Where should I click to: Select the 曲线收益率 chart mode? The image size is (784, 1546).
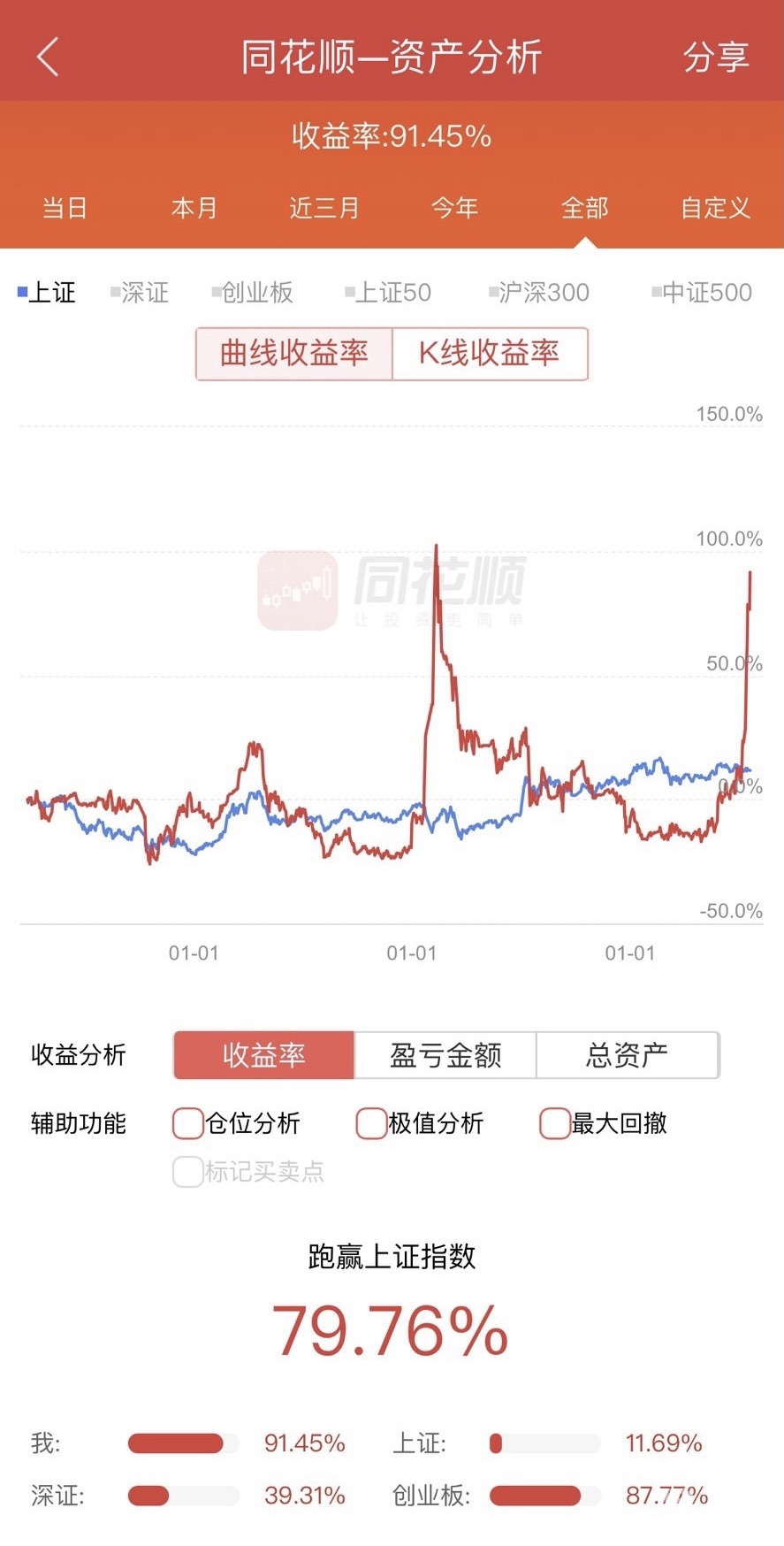[294, 354]
